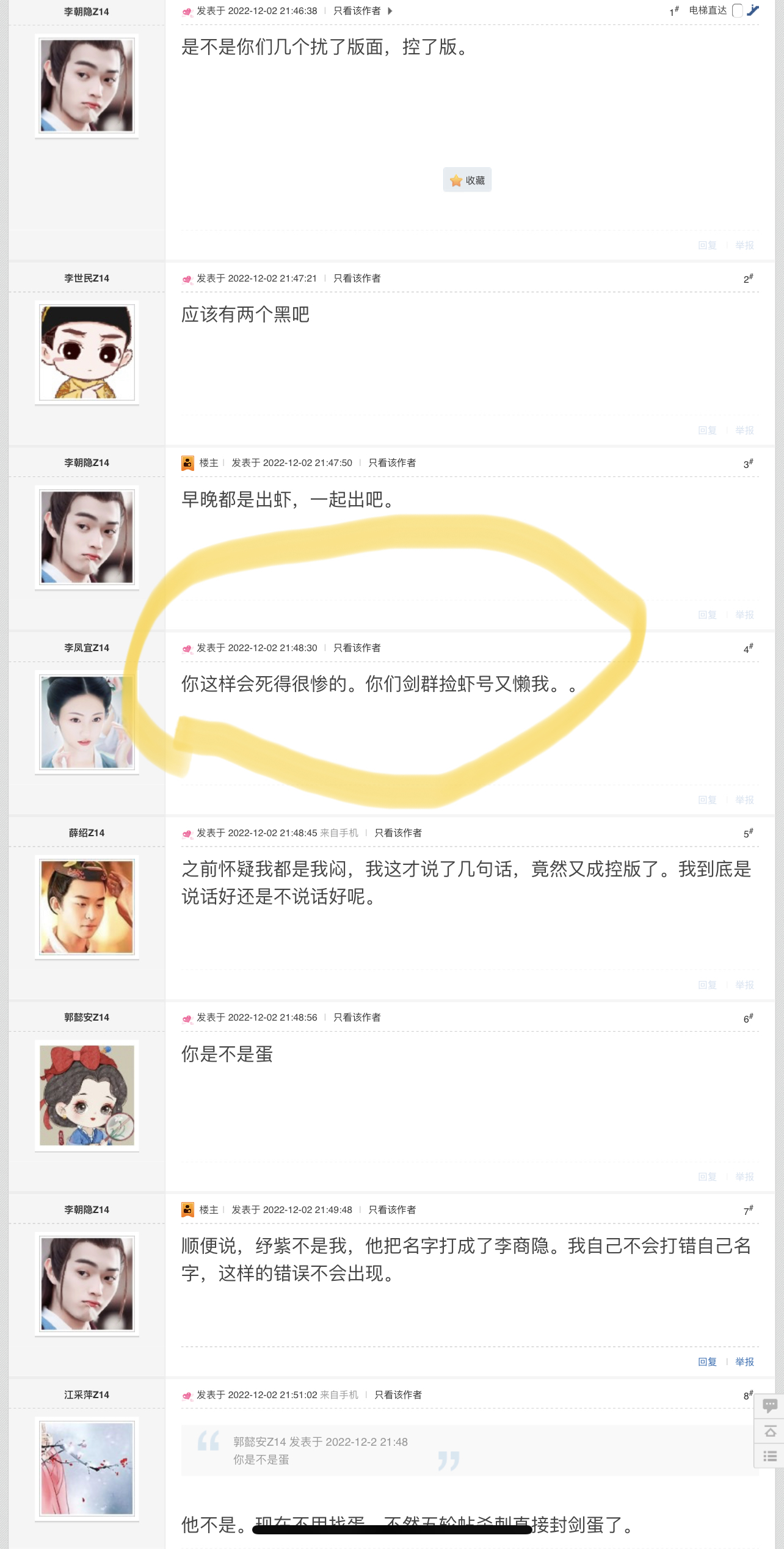
Task: Select 只看该作者 on 薛绍Z14's post
Action: pos(397,833)
